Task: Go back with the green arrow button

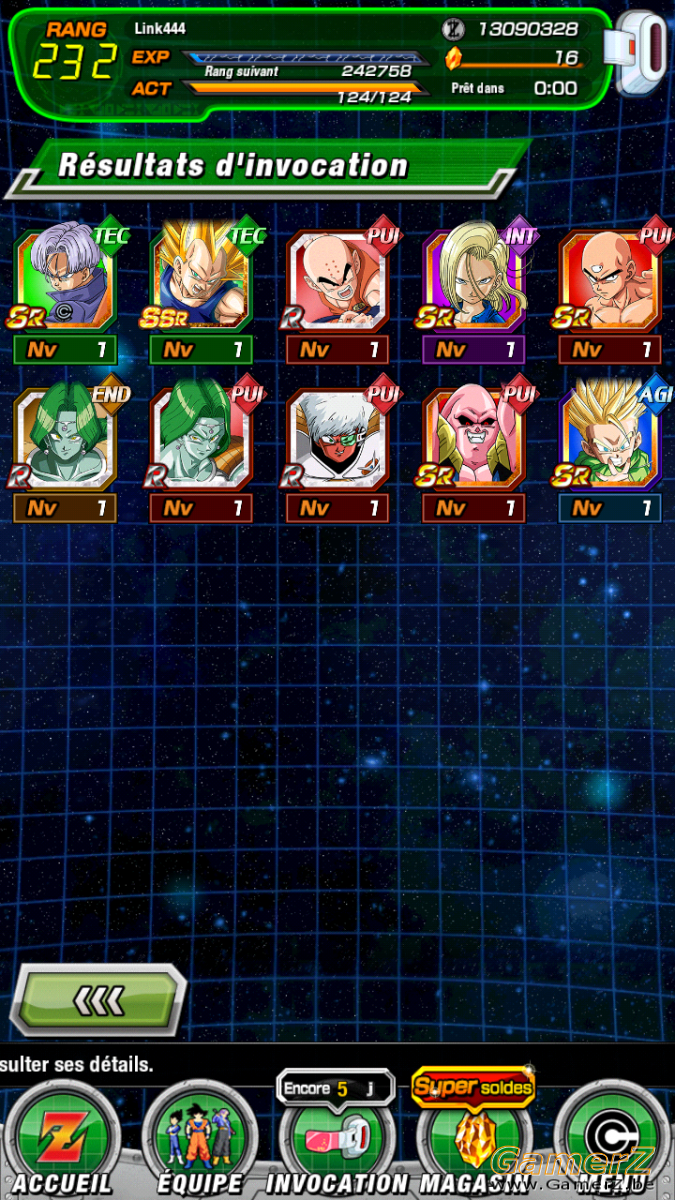Action: [98, 999]
